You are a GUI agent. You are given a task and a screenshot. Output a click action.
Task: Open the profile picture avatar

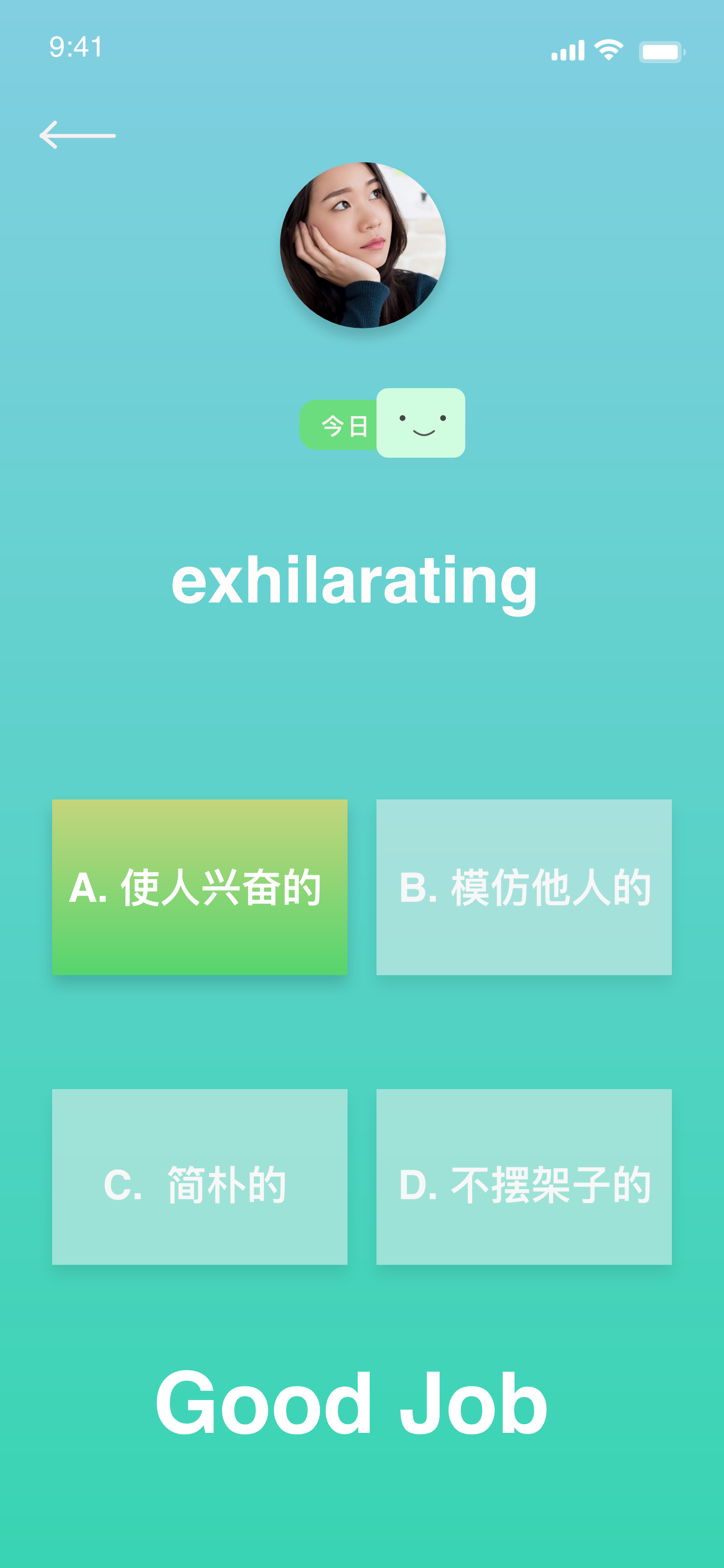pos(362,245)
